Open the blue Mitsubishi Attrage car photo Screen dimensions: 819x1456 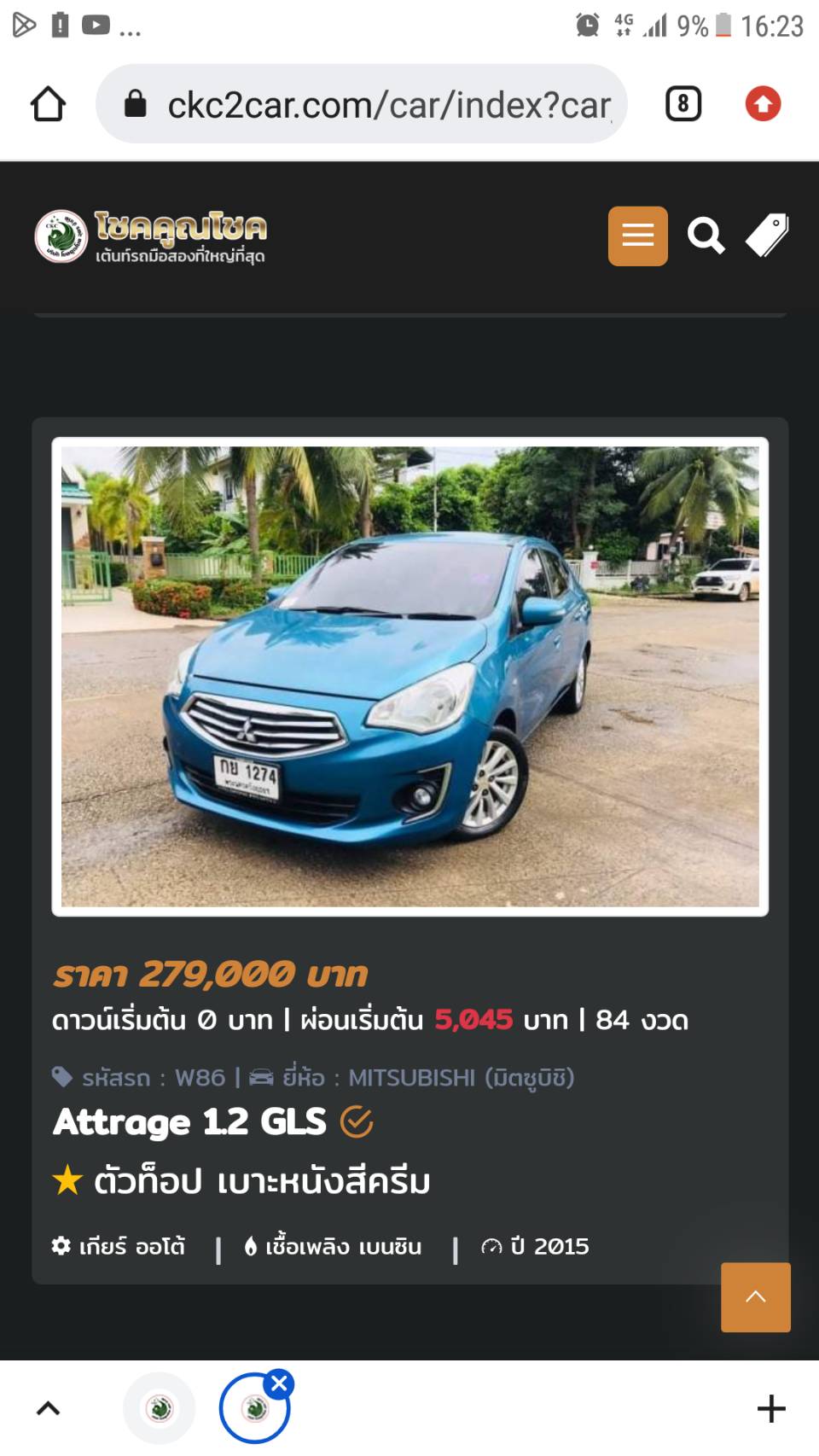[410, 676]
